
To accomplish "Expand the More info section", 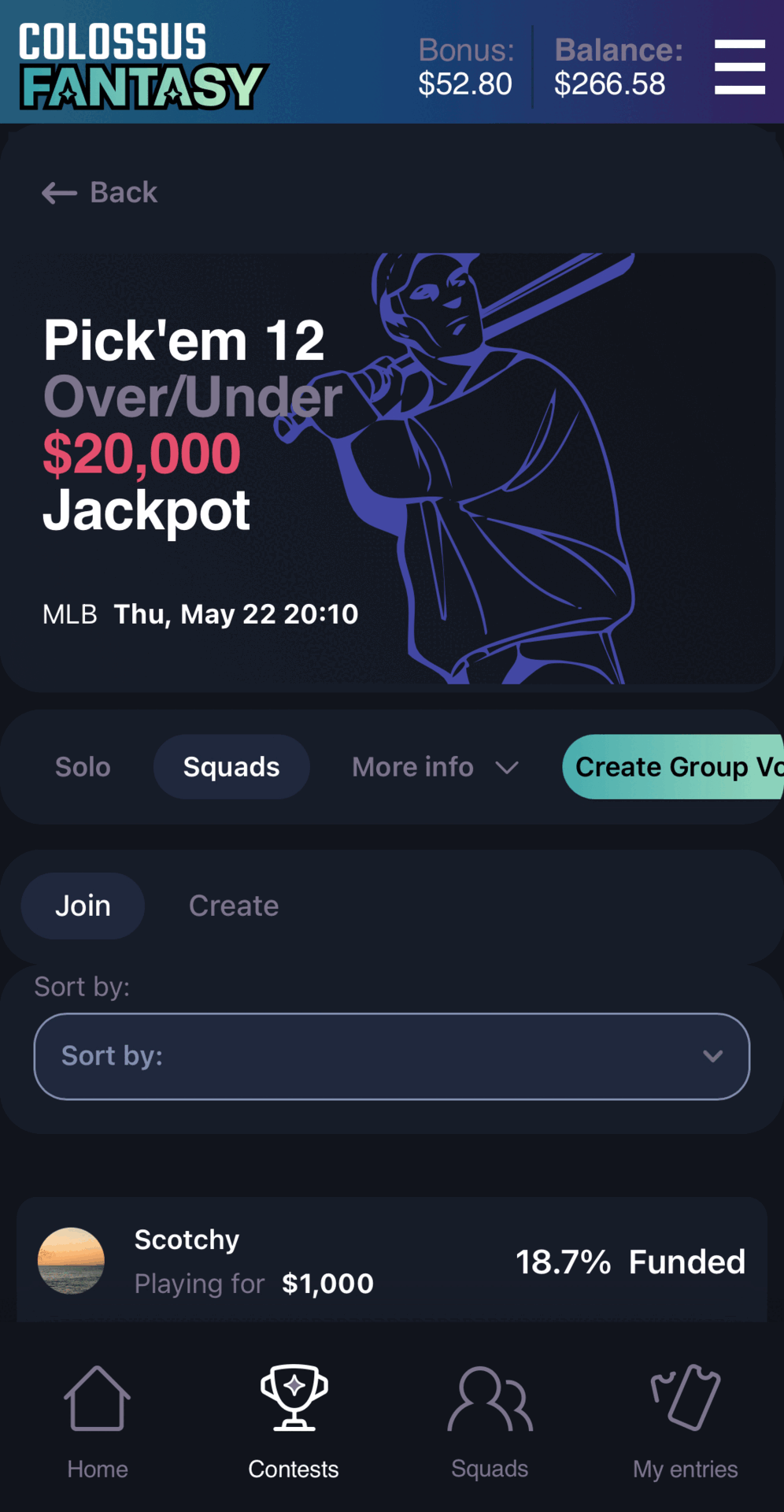I will (x=435, y=767).
